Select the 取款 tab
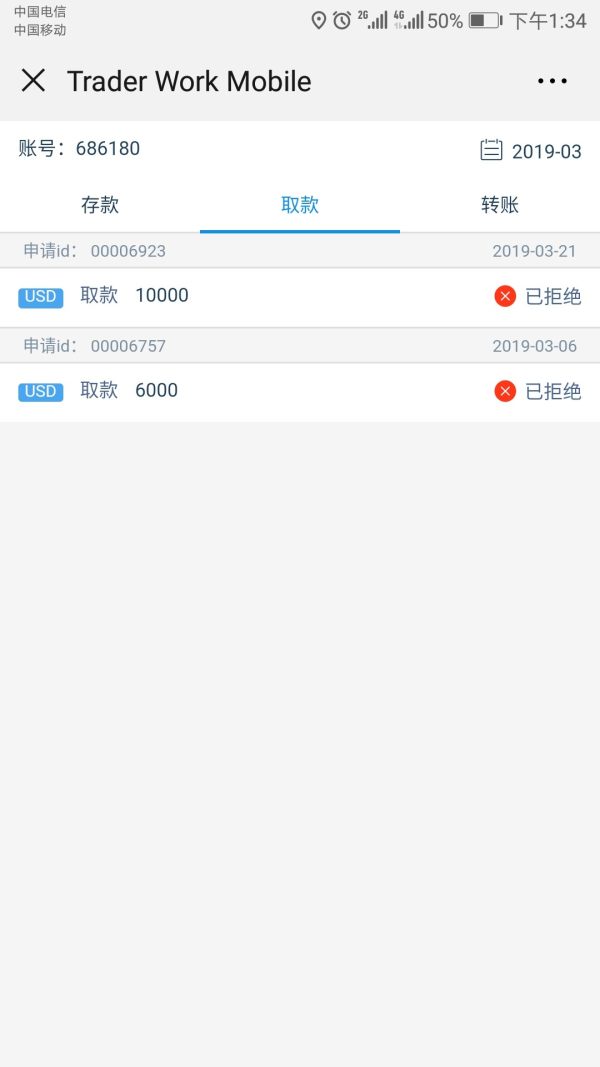This screenshot has height=1067, width=600. (300, 206)
